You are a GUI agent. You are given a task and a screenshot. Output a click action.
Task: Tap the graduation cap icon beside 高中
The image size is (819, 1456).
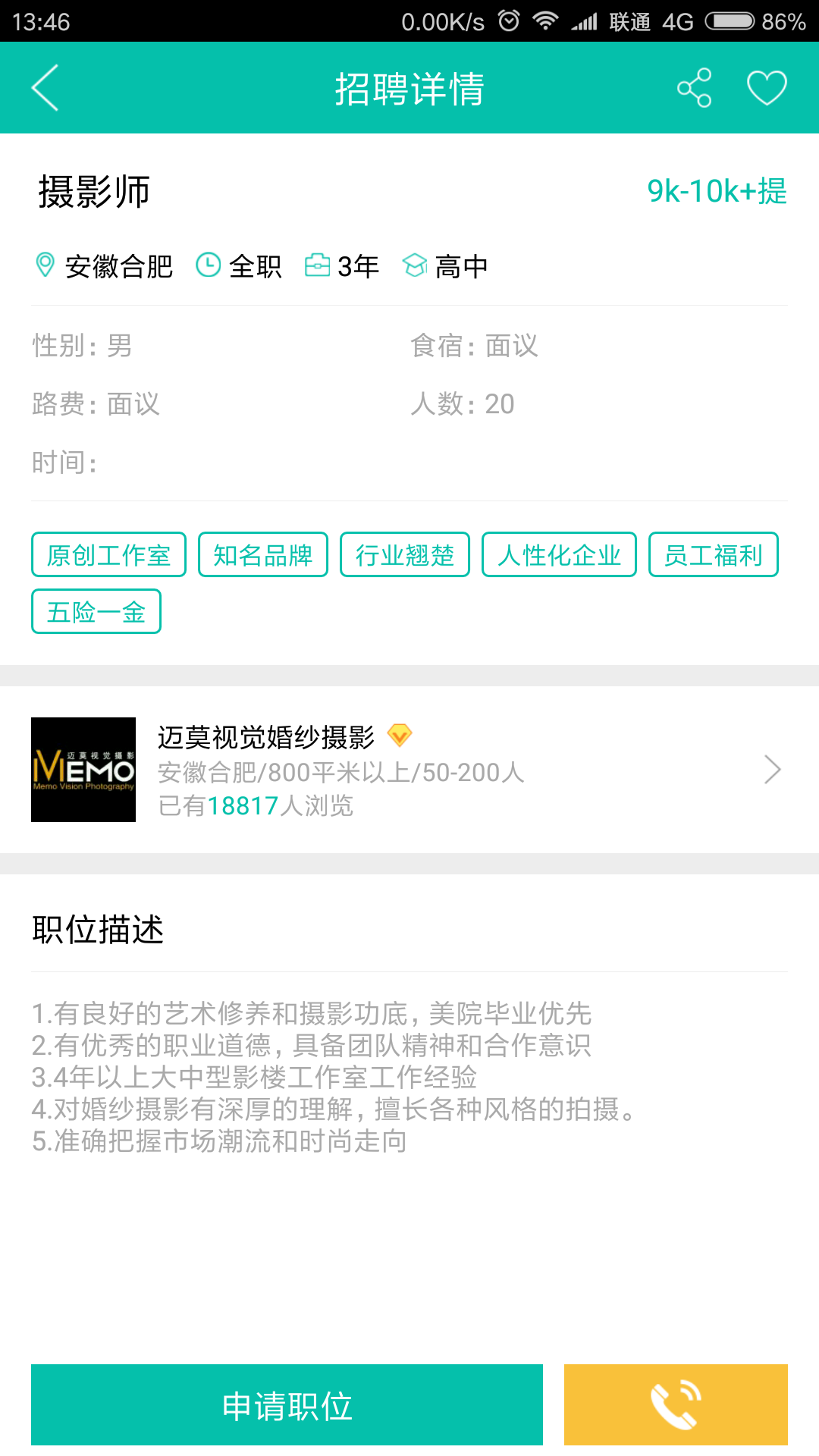[x=416, y=265]
